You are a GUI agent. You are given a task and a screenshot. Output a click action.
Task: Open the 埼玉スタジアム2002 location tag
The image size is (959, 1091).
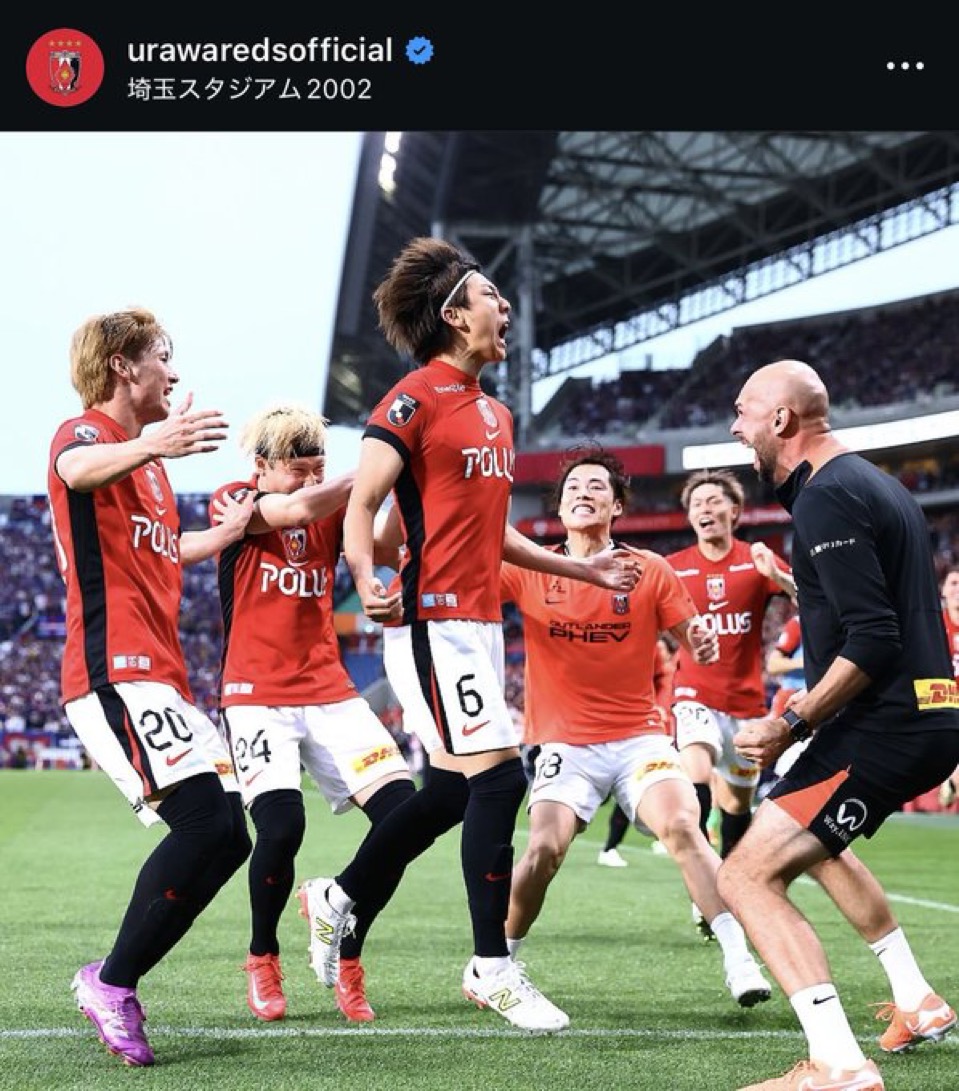249,89
